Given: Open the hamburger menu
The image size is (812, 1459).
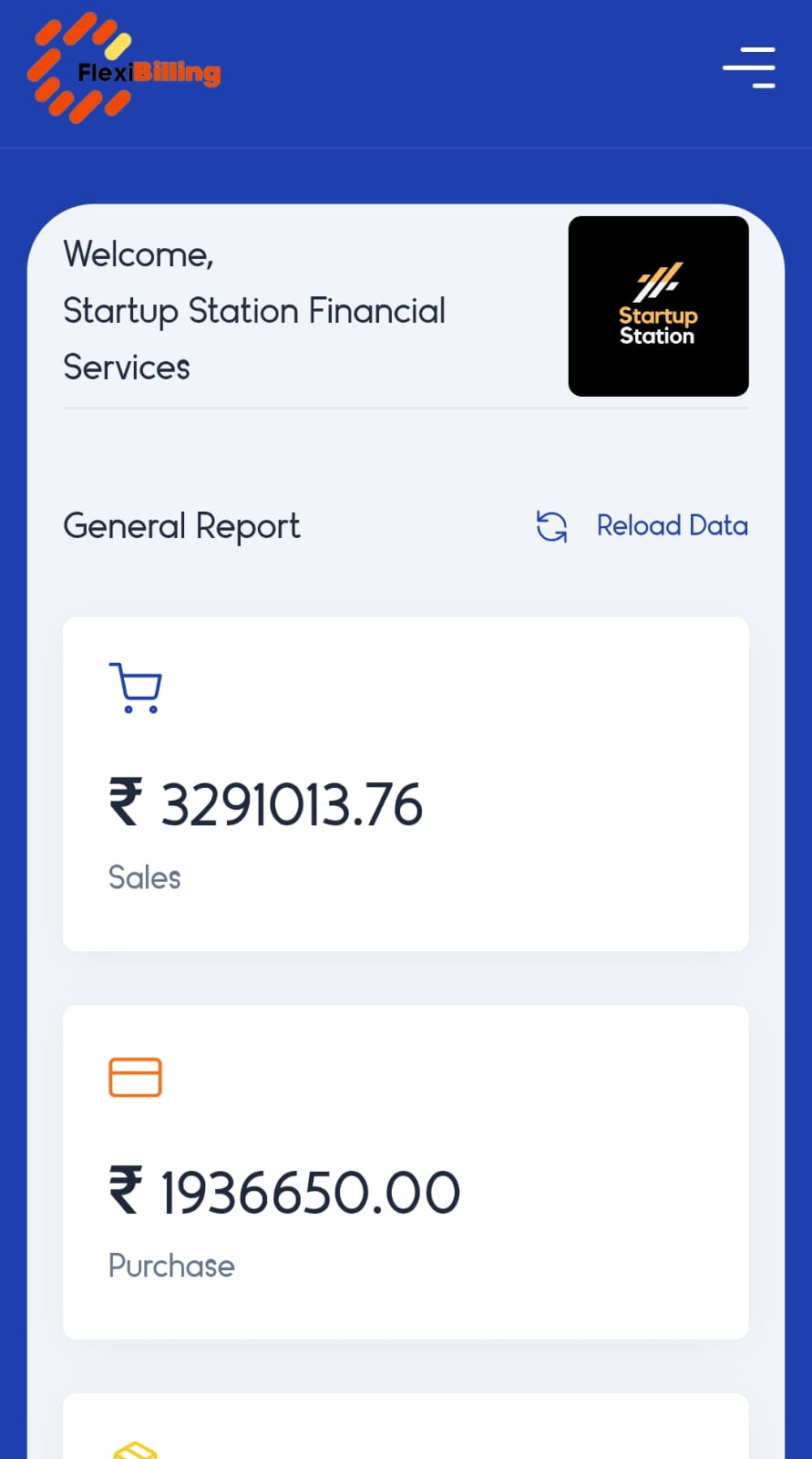Looking at the screenshot, I should click(x=748, y=68).
